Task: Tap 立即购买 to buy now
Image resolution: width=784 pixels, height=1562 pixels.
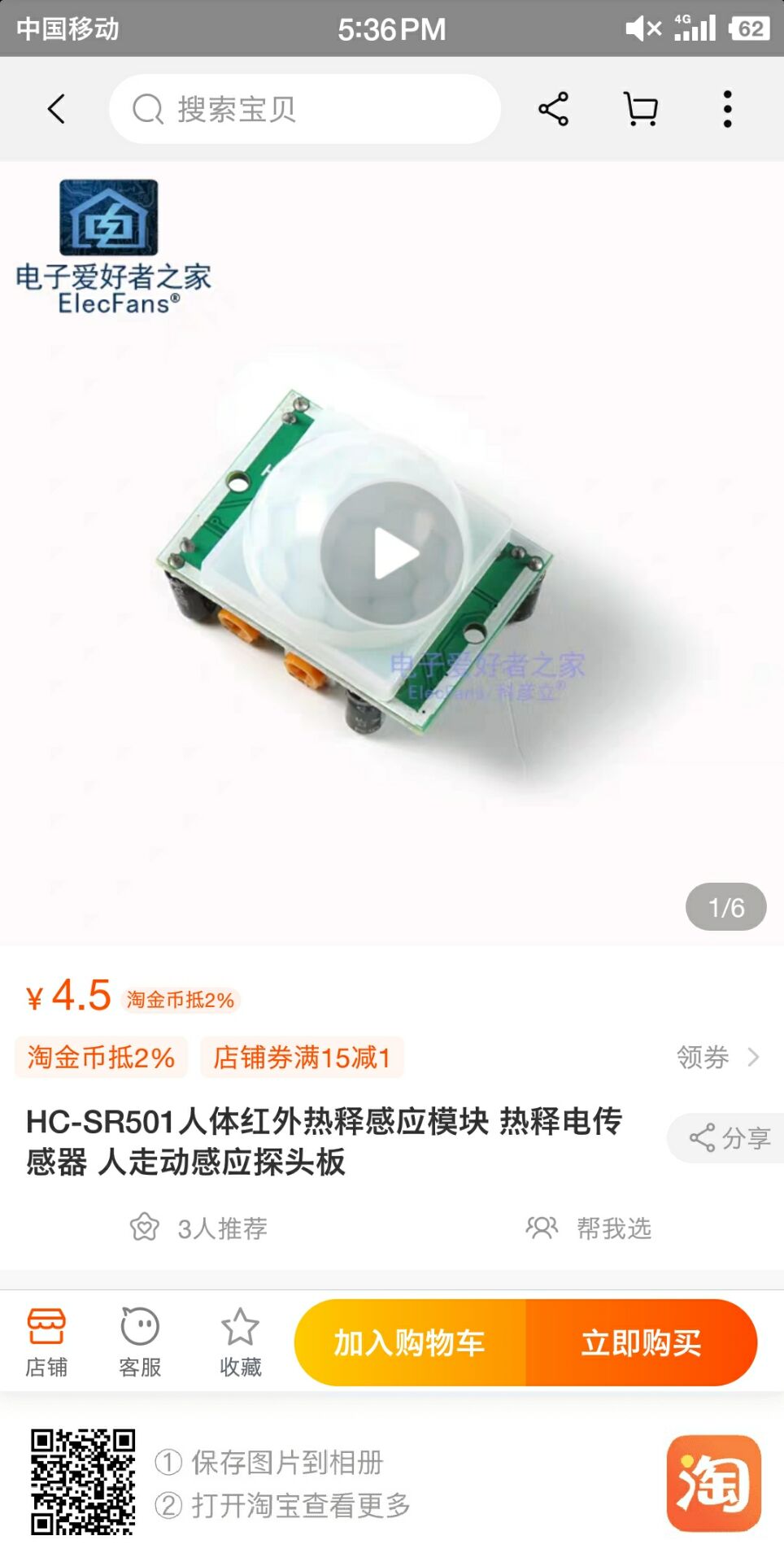Action: [x=641, y=1342]
